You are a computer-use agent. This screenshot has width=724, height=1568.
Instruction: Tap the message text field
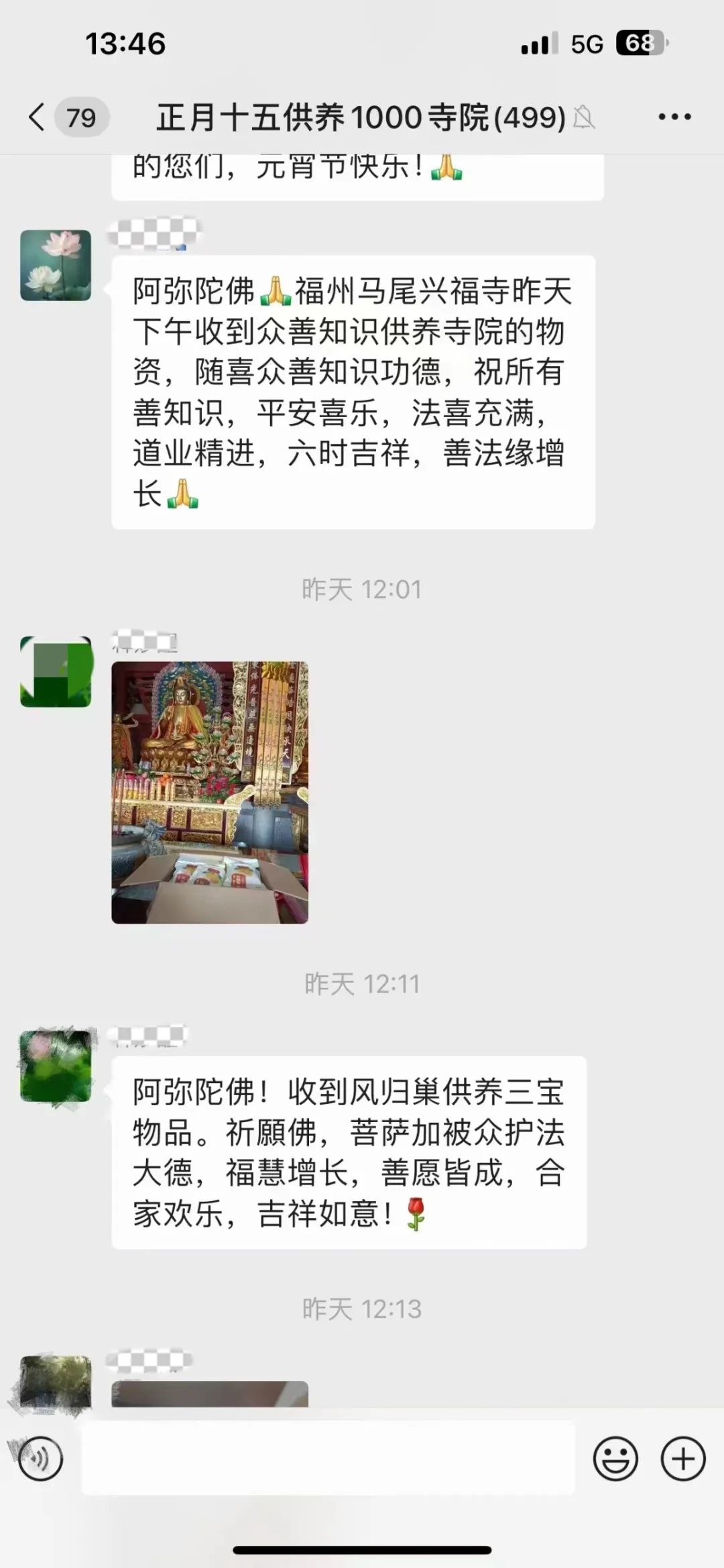click(328, 1459)
